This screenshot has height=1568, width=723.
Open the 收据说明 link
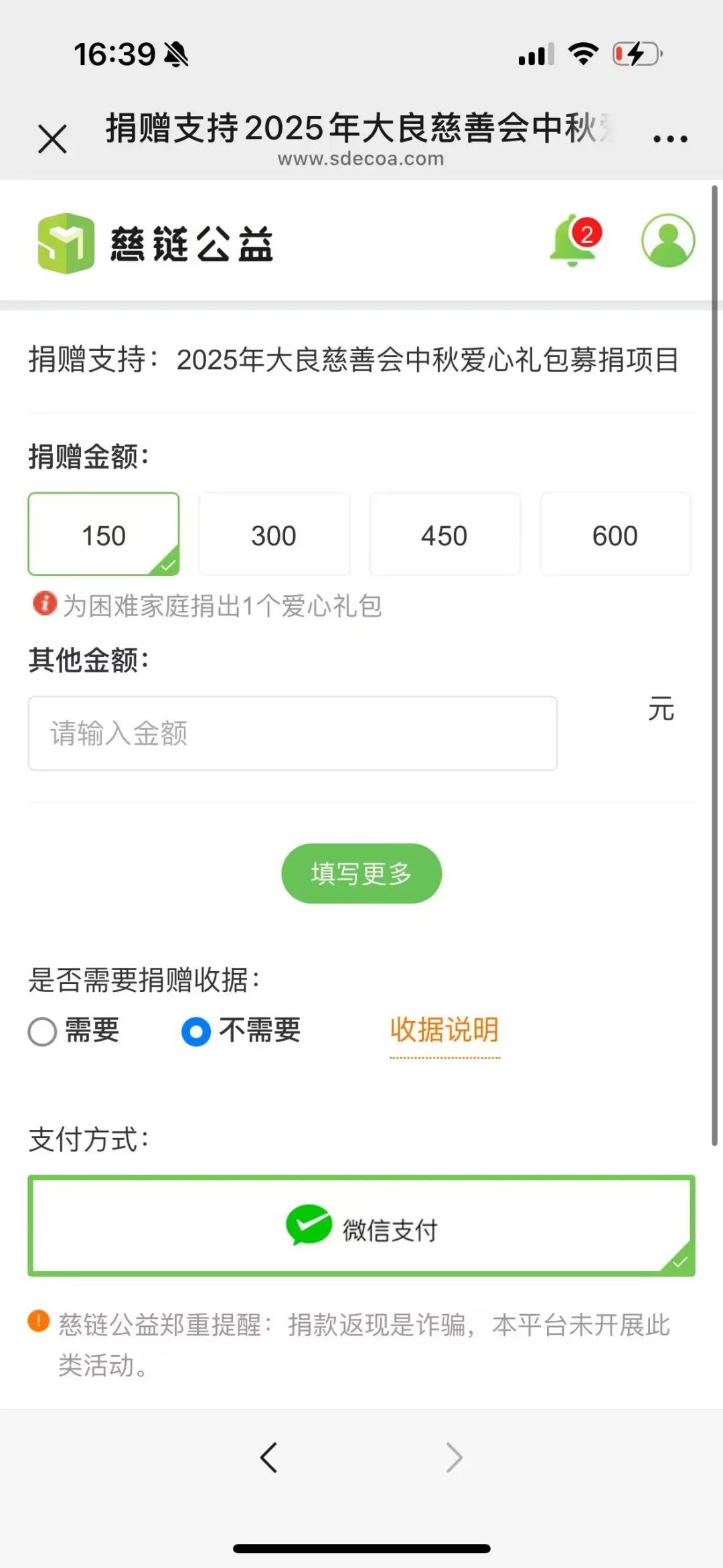click(445, 1030)
